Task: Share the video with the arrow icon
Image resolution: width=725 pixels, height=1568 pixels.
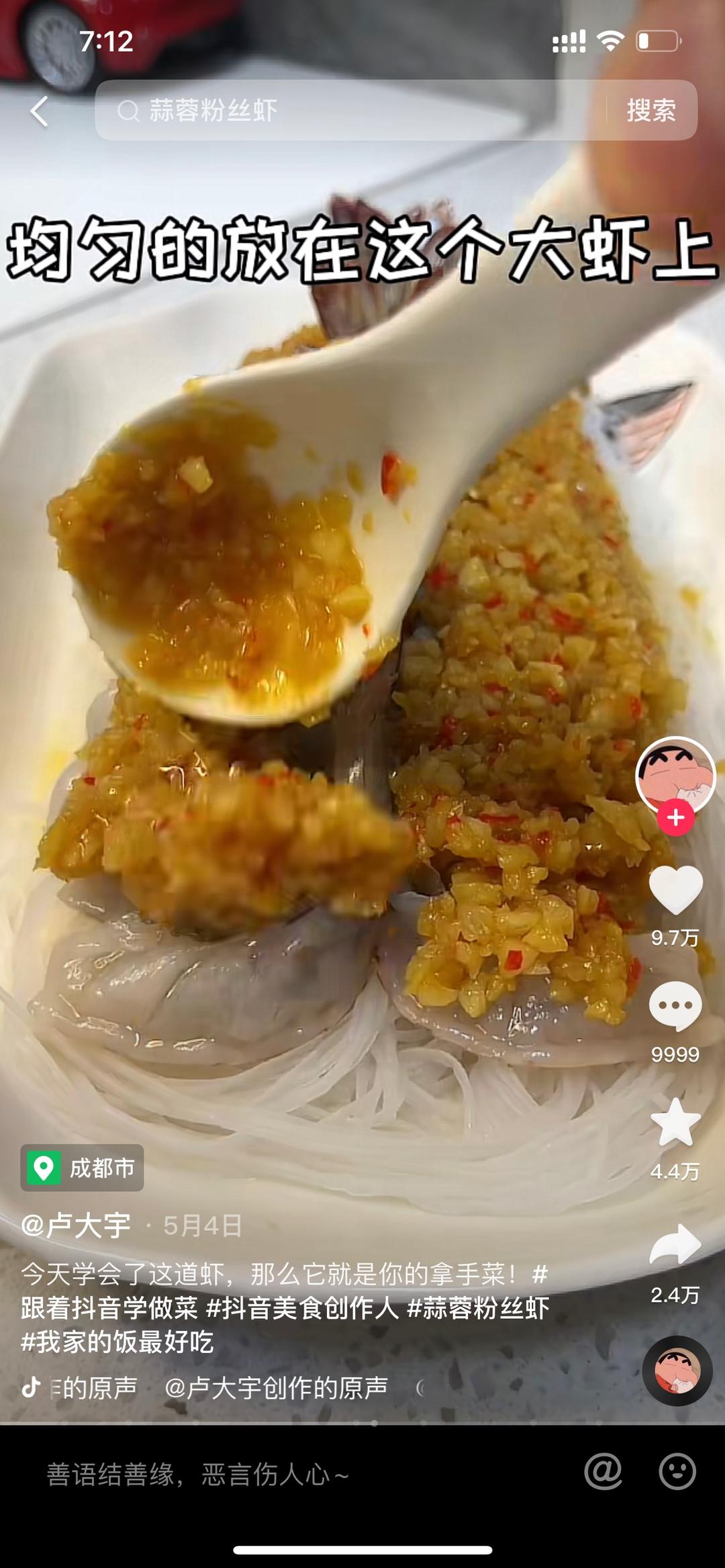Action: 675,1244
